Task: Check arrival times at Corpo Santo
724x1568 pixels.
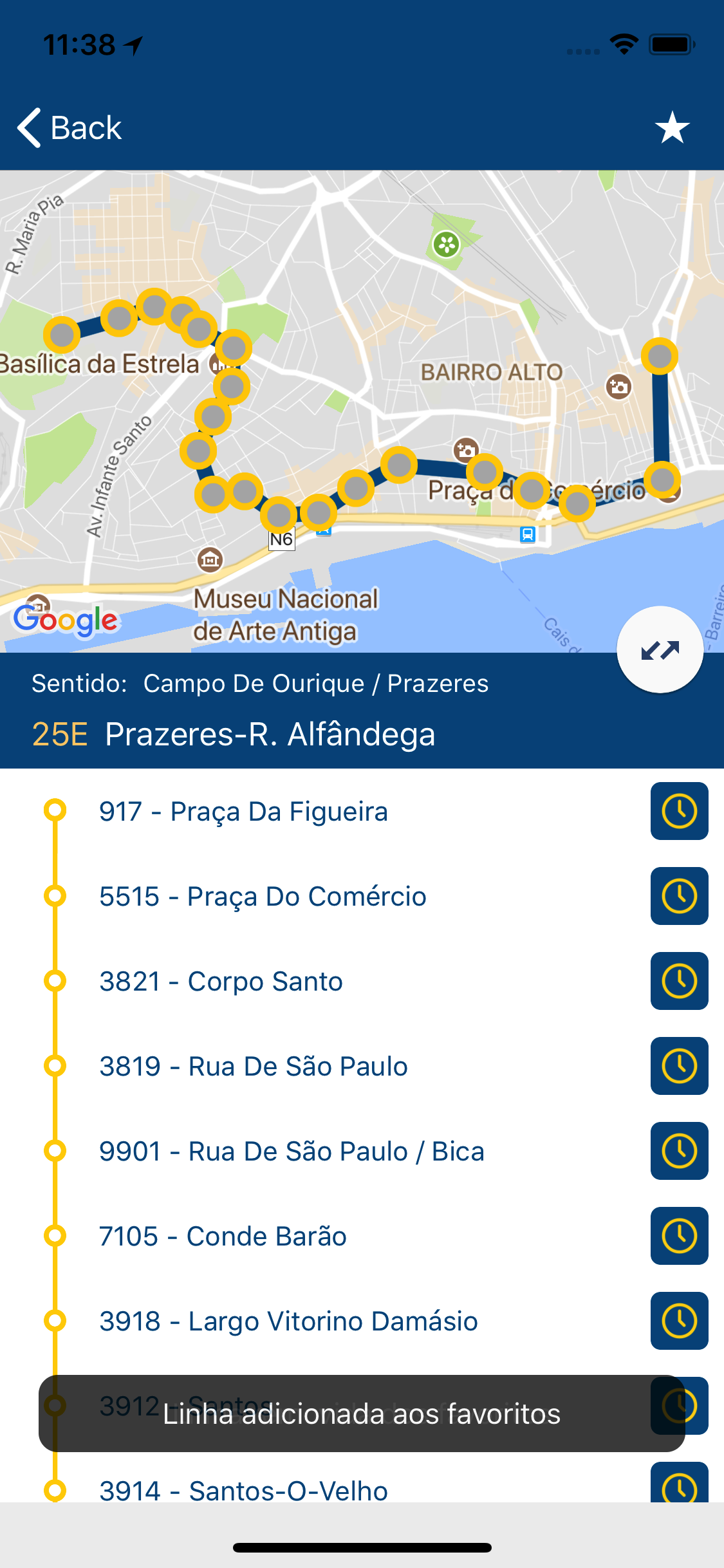Action: [679, 981]
